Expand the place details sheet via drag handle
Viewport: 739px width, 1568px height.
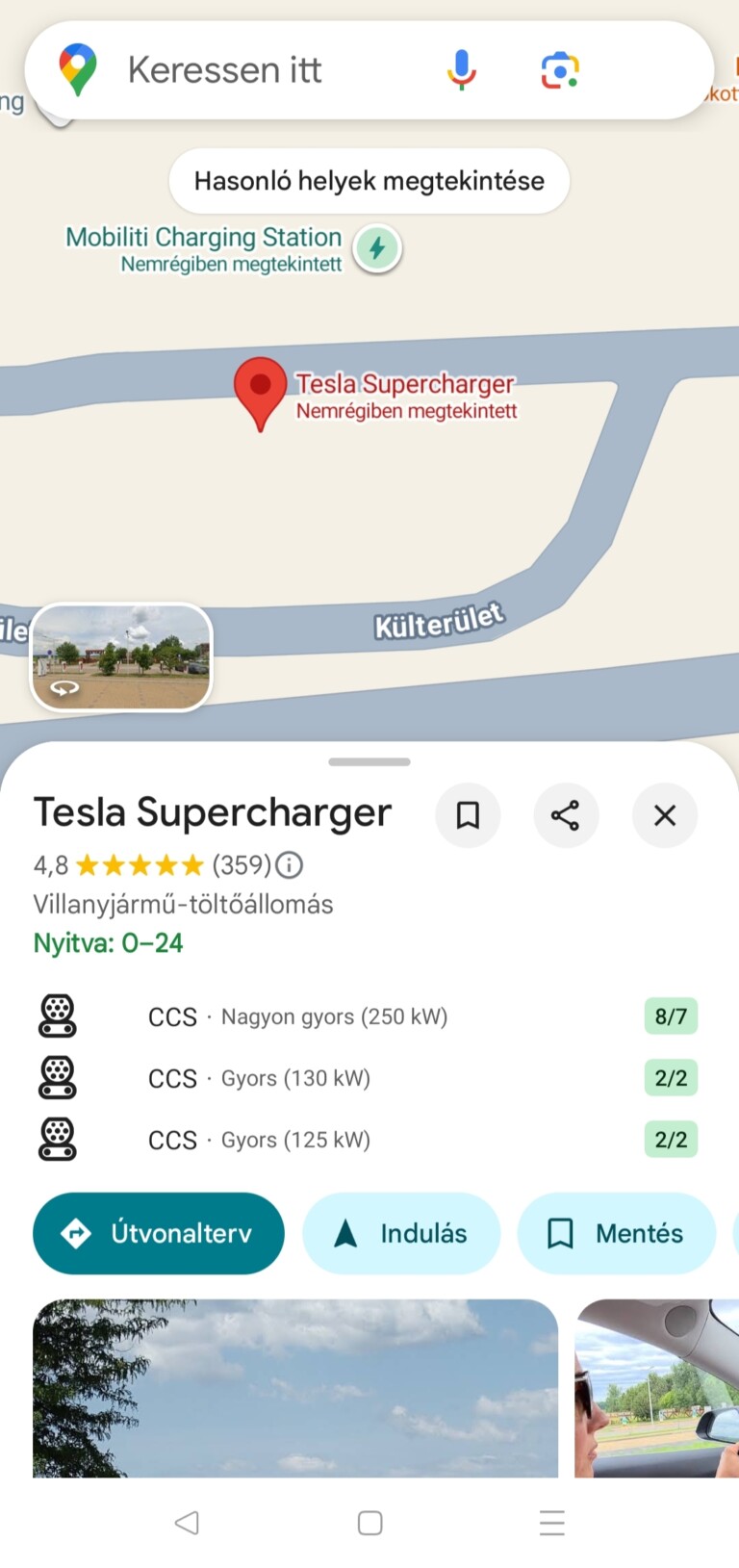(x=369, y=761)
